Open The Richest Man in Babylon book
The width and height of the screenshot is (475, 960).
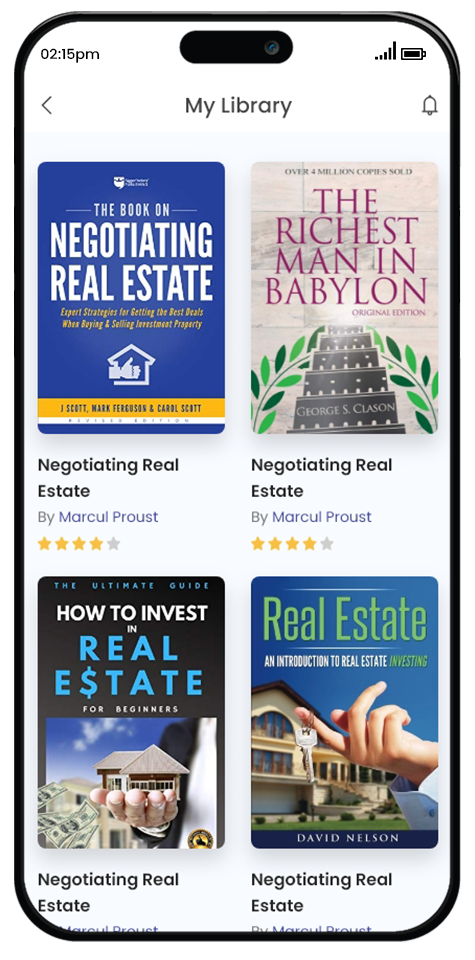click(x=345, y=298)
